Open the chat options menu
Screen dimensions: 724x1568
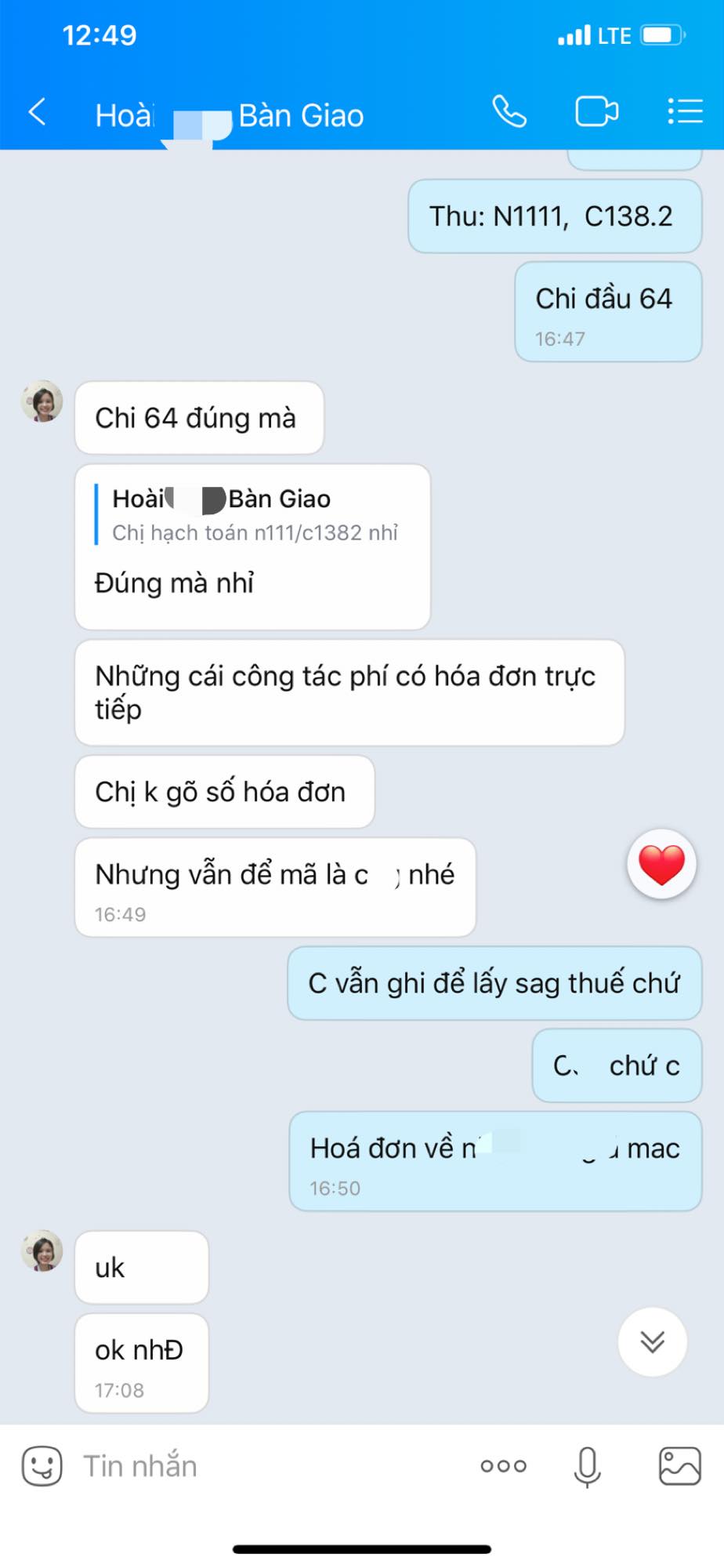tap(685, 112)
